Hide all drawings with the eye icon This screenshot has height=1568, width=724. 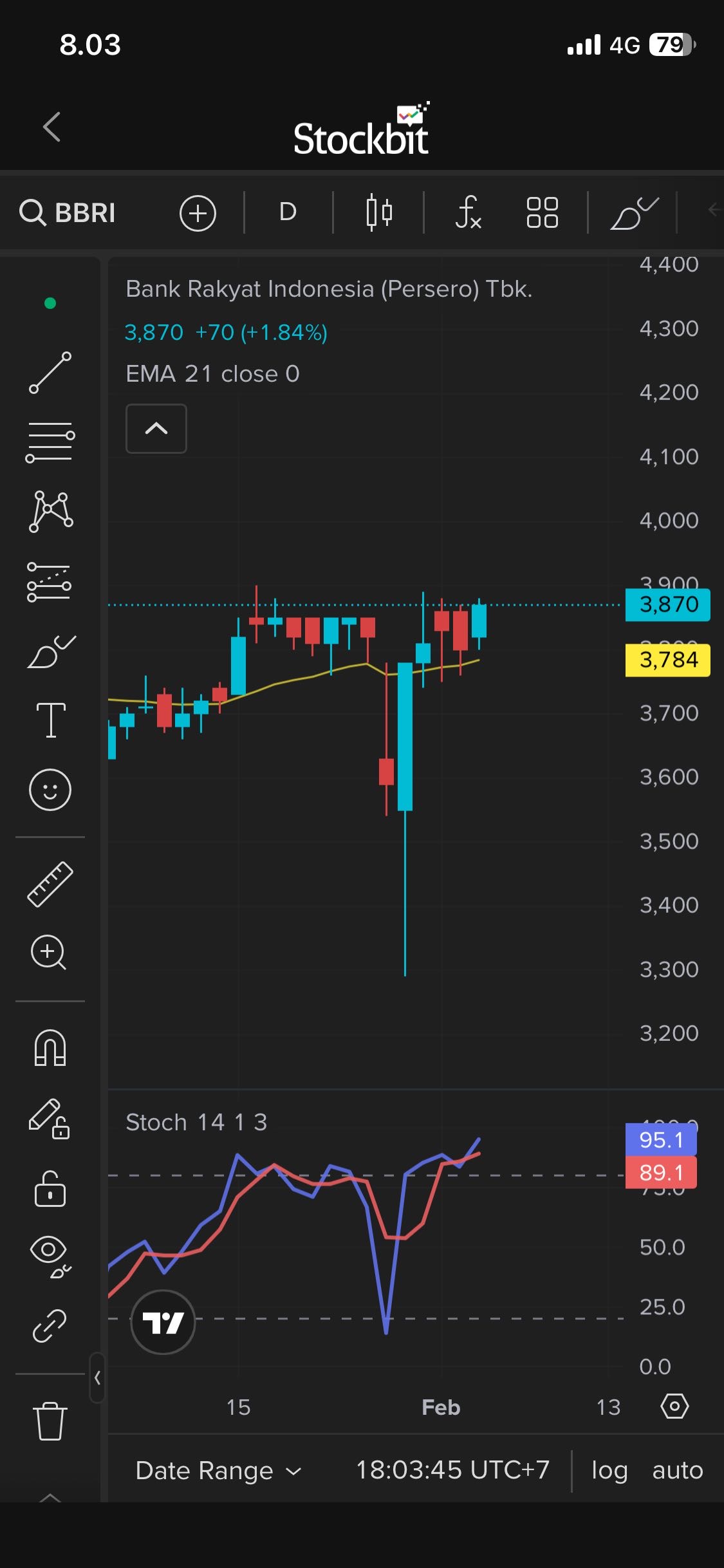(50, 1255)
